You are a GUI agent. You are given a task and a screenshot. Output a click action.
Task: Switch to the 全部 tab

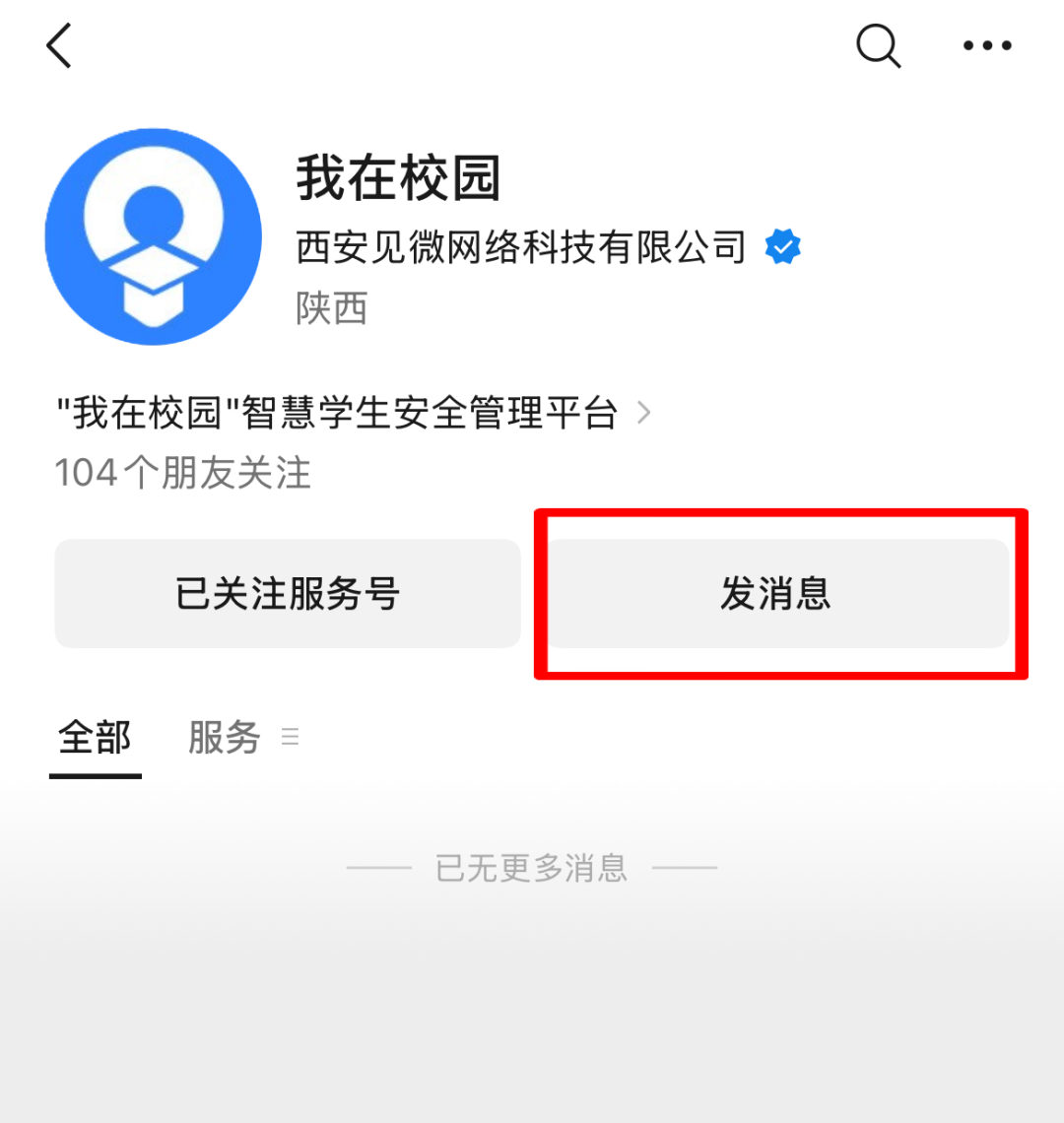[95, 738]
